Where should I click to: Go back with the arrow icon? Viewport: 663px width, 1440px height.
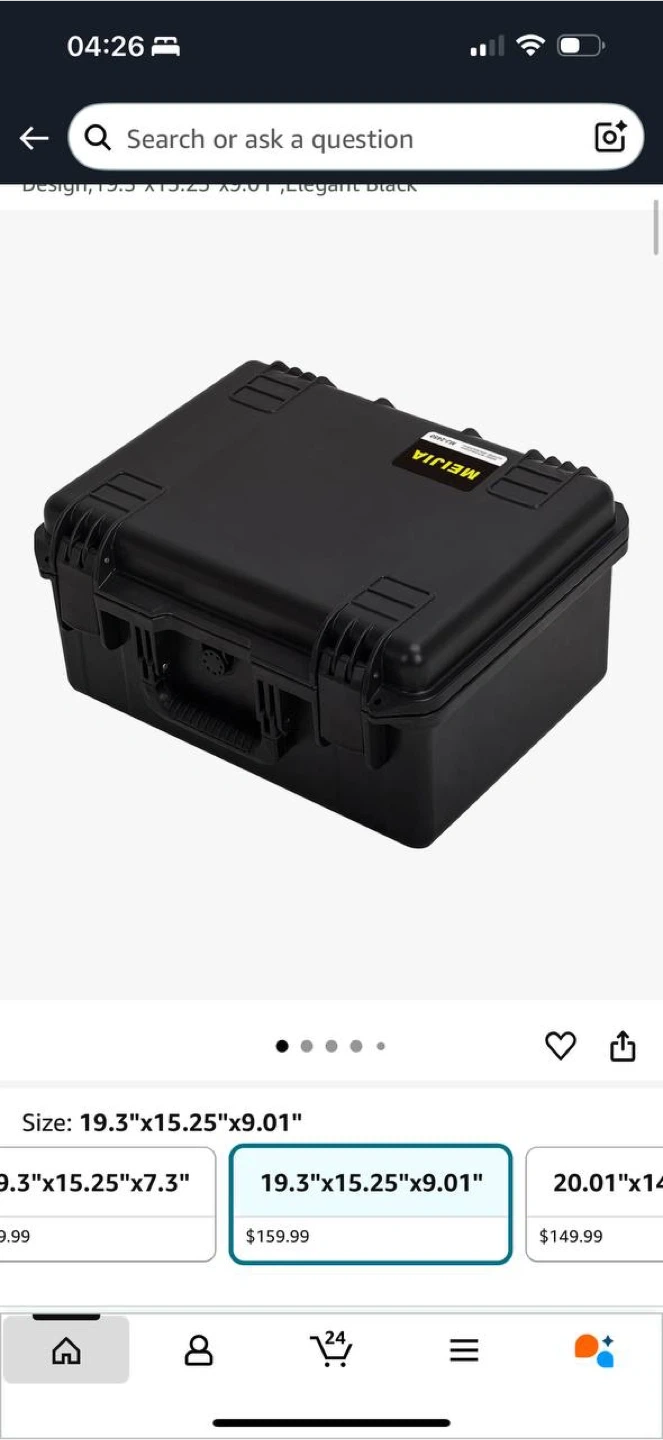click(34, 138)
